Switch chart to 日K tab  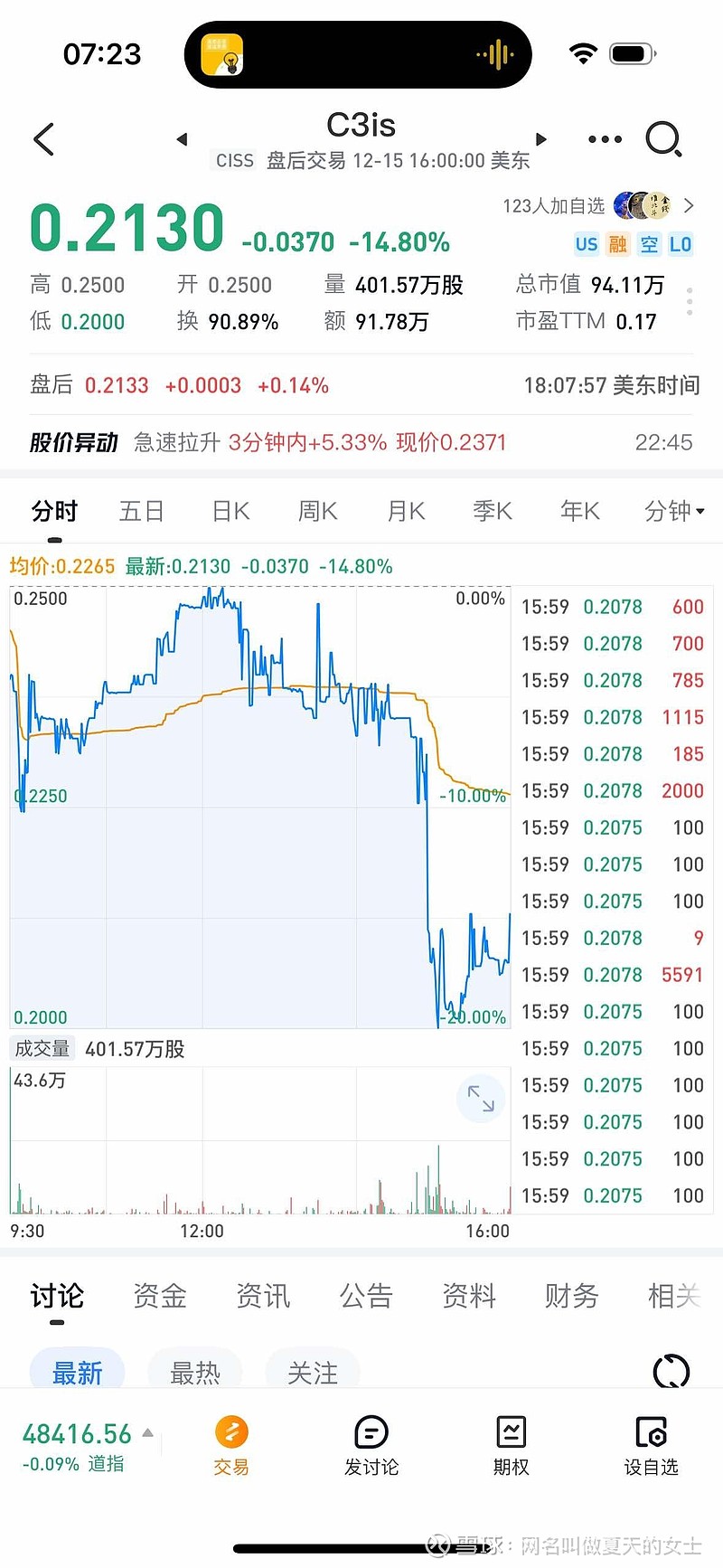(230, 511)
